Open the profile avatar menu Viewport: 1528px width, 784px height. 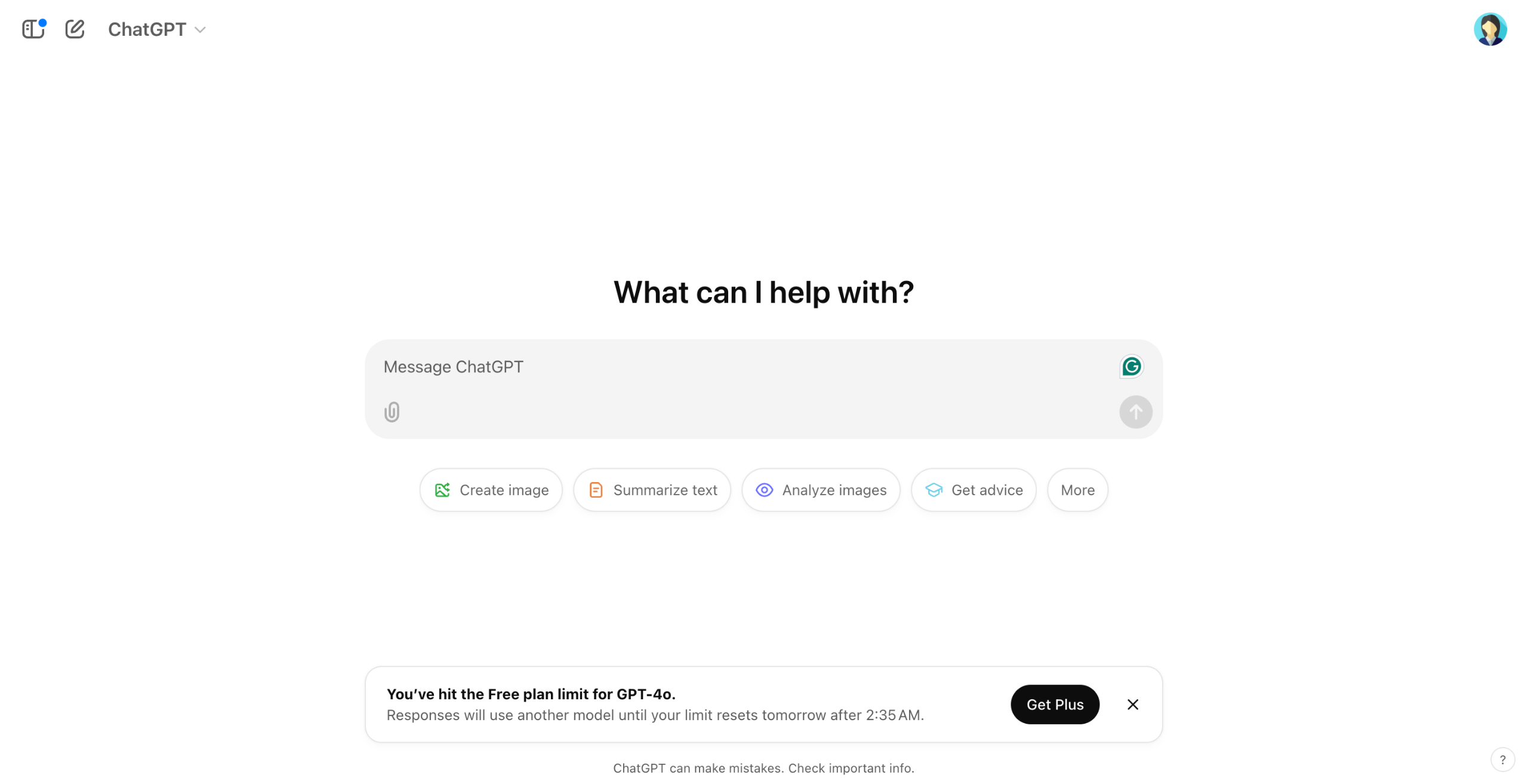(1489, 29)
